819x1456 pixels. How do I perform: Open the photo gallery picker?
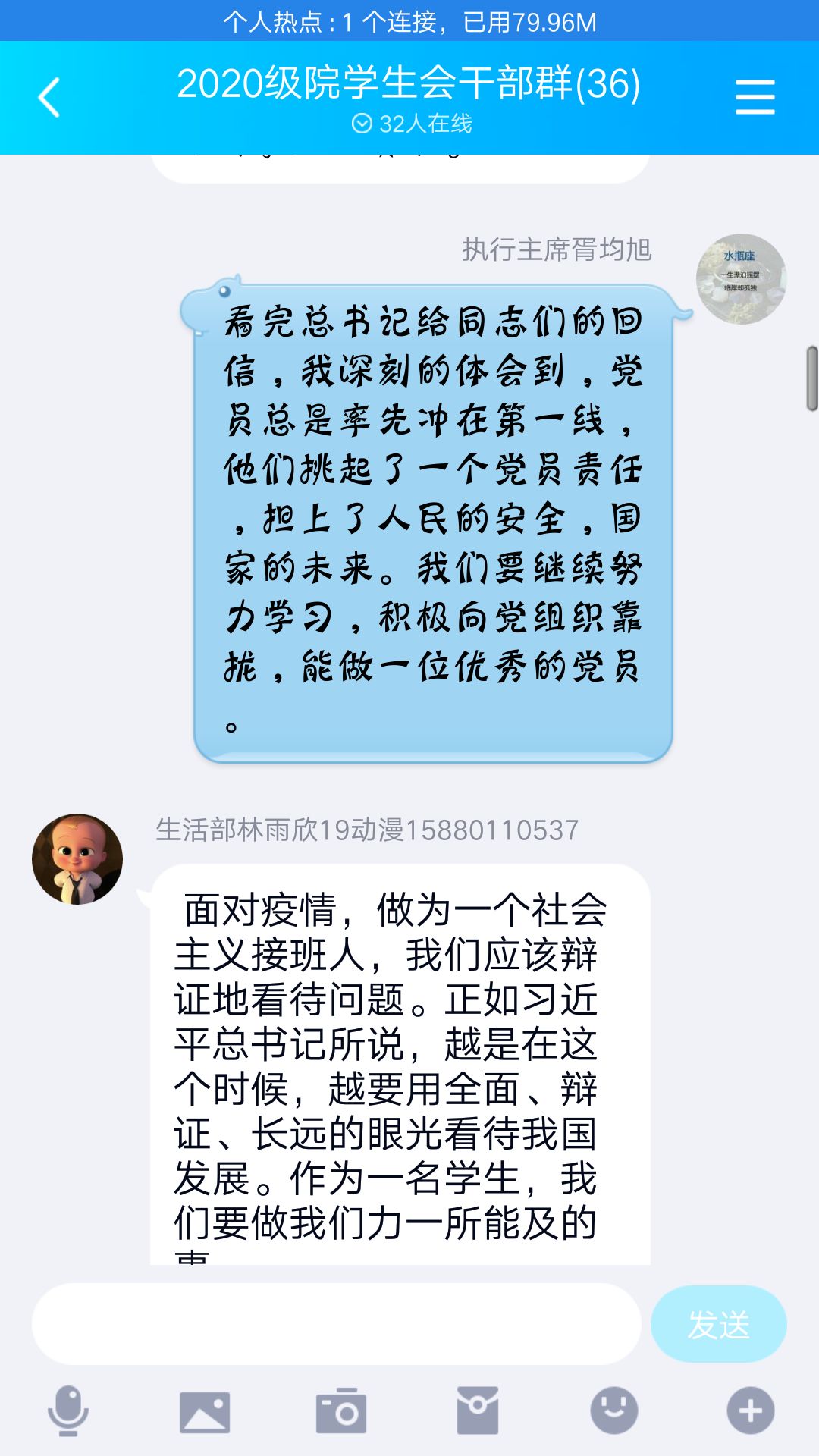204,1411
